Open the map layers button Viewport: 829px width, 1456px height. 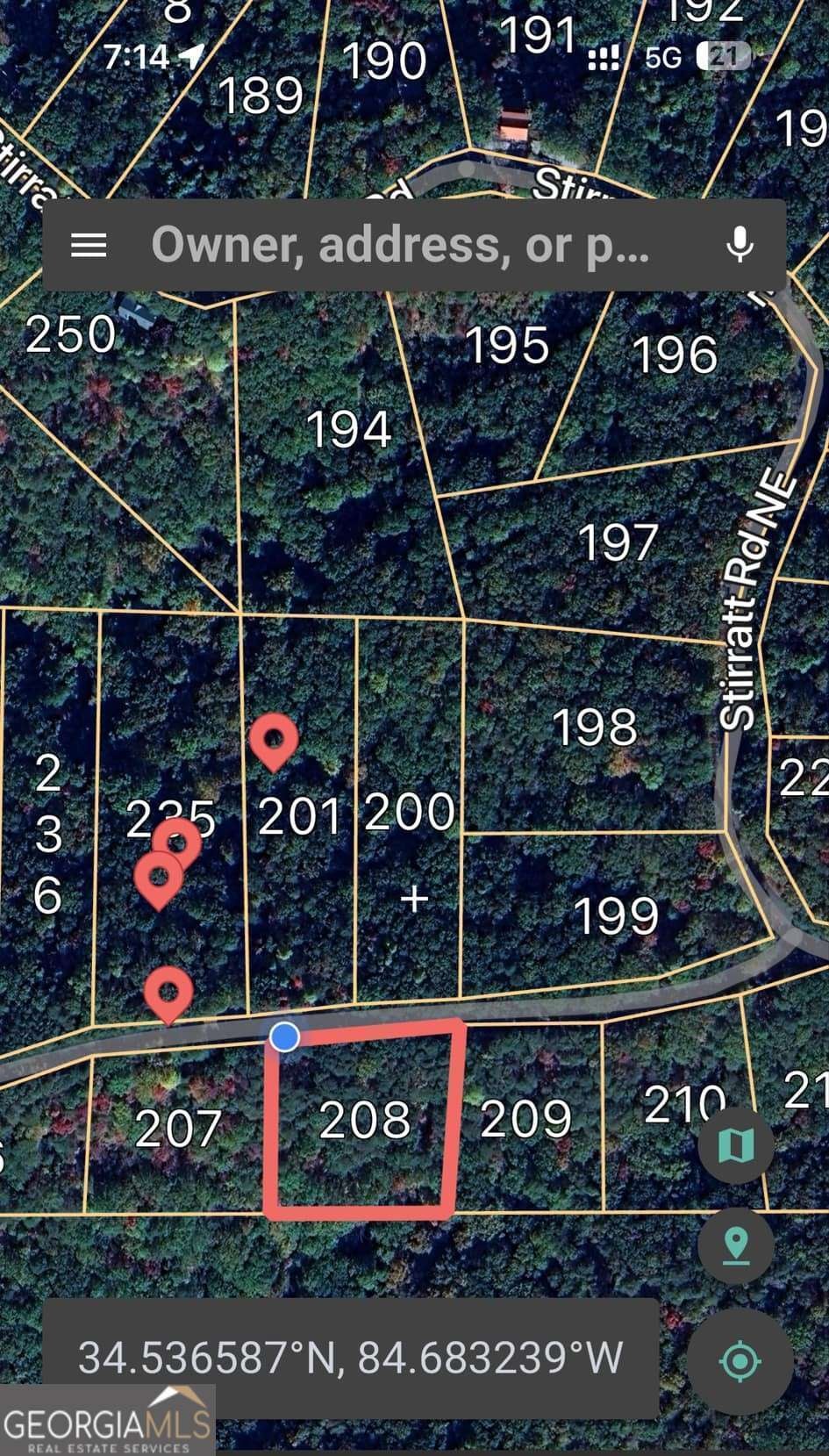coord(735,1145)
